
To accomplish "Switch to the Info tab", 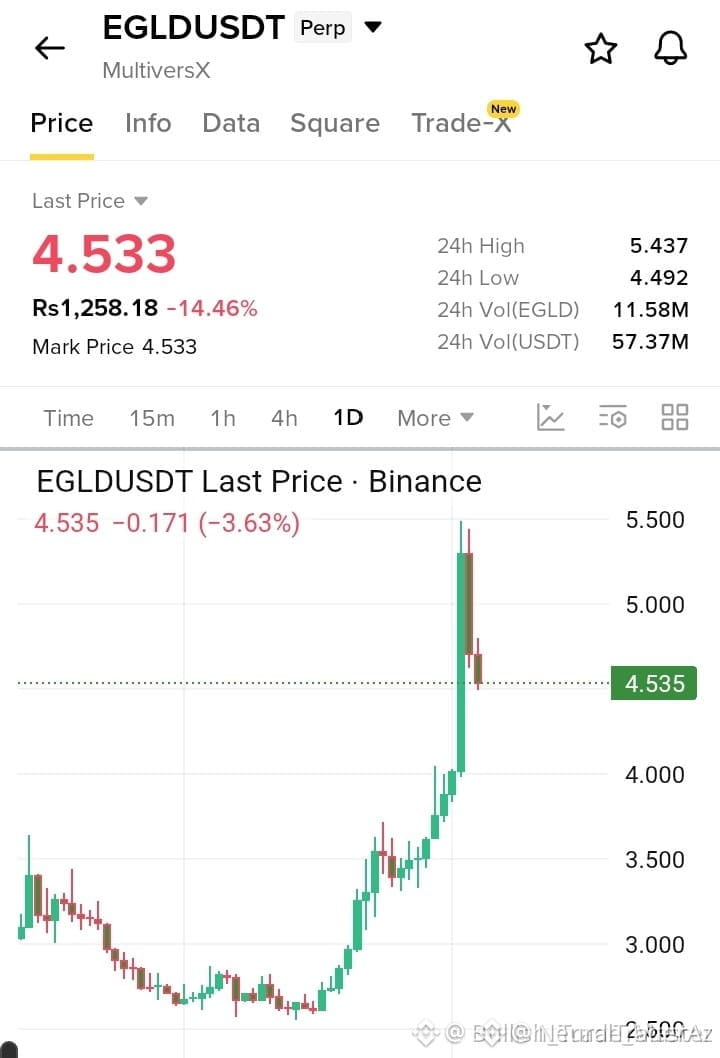I will coord(148,123).
